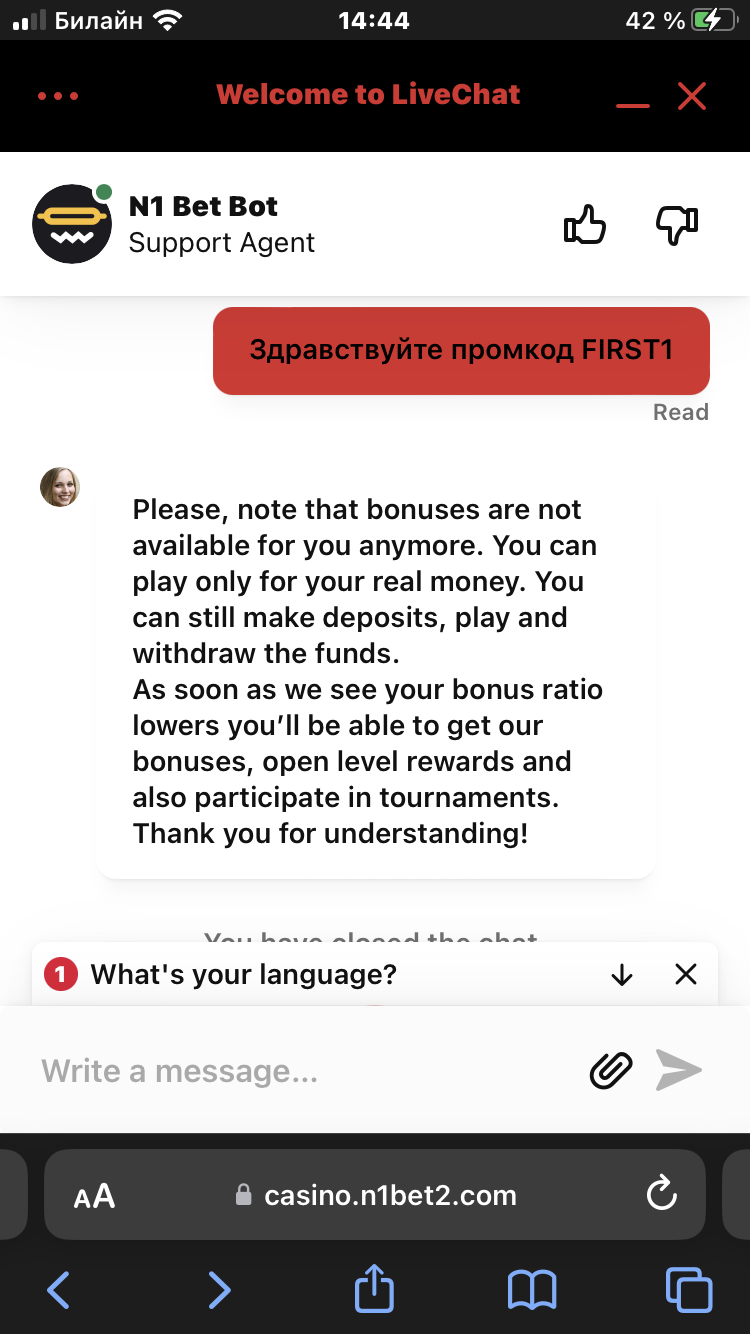The image size is (750, 1334).
Task: Open Safari bookmarks
Action: 531,1290
